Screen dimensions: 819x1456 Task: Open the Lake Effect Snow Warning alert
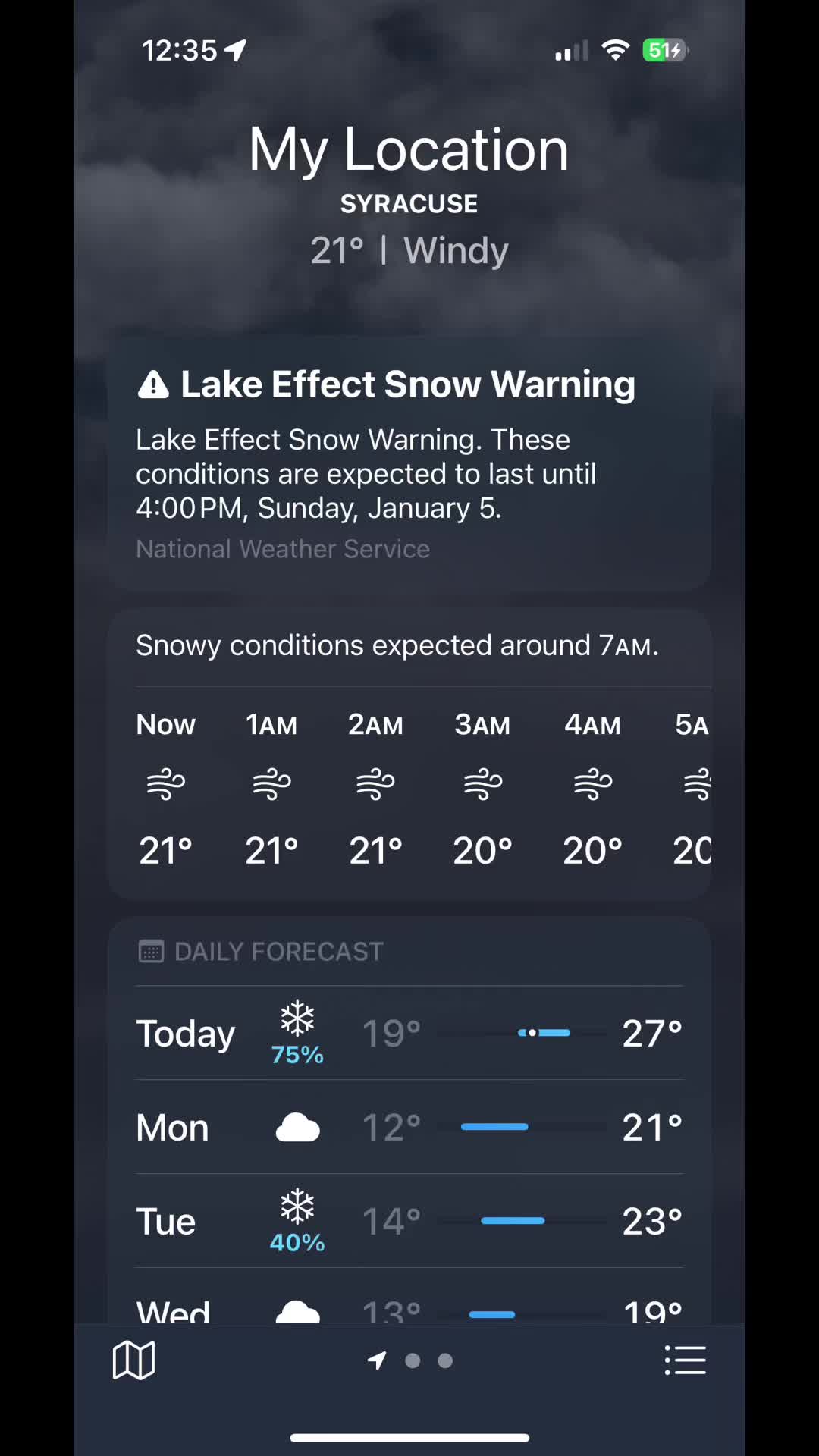click(x=409, y=463)
